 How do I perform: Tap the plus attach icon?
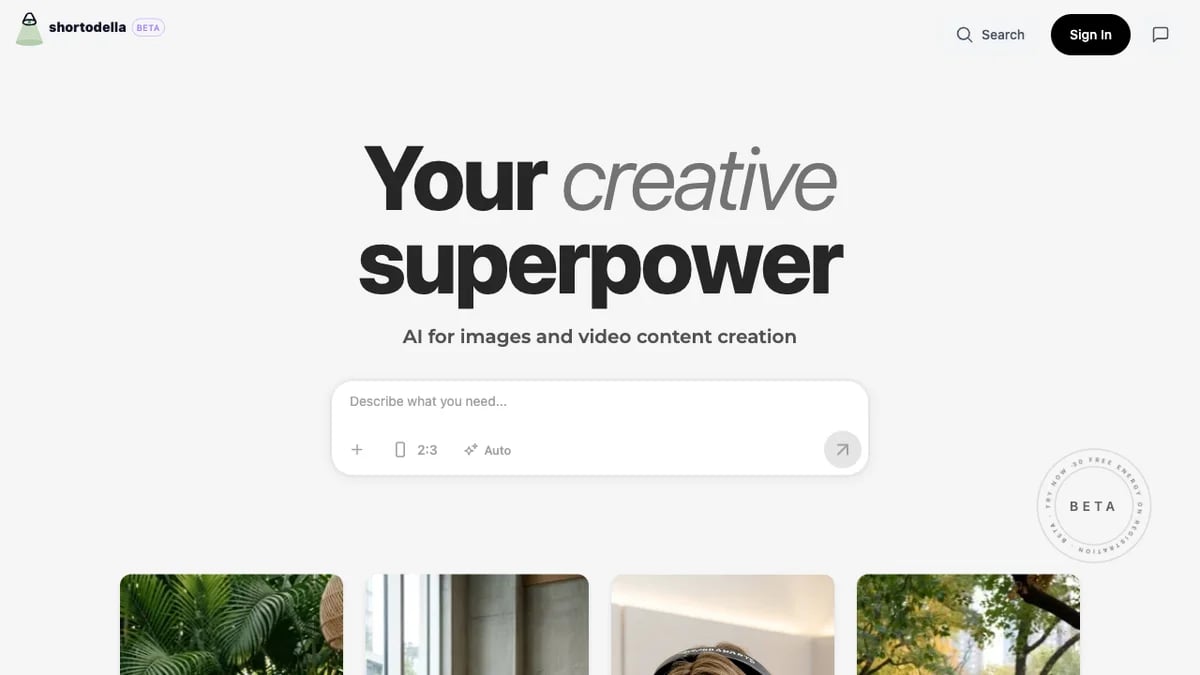pyautogui.click(x=357, y=450)
